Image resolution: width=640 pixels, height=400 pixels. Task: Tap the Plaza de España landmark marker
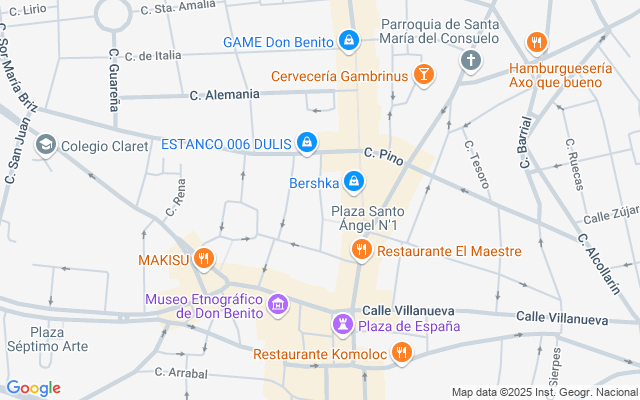(343, 325)
